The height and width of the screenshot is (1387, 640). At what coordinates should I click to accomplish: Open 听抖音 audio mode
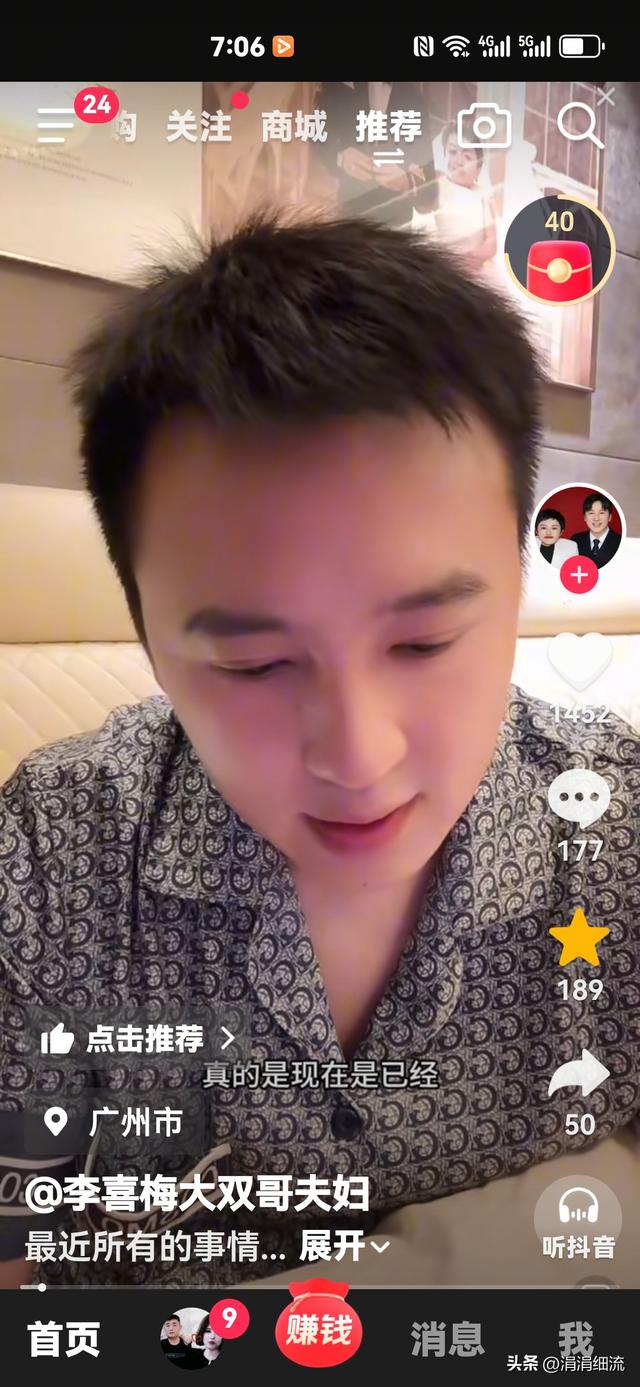point(579,1218)
